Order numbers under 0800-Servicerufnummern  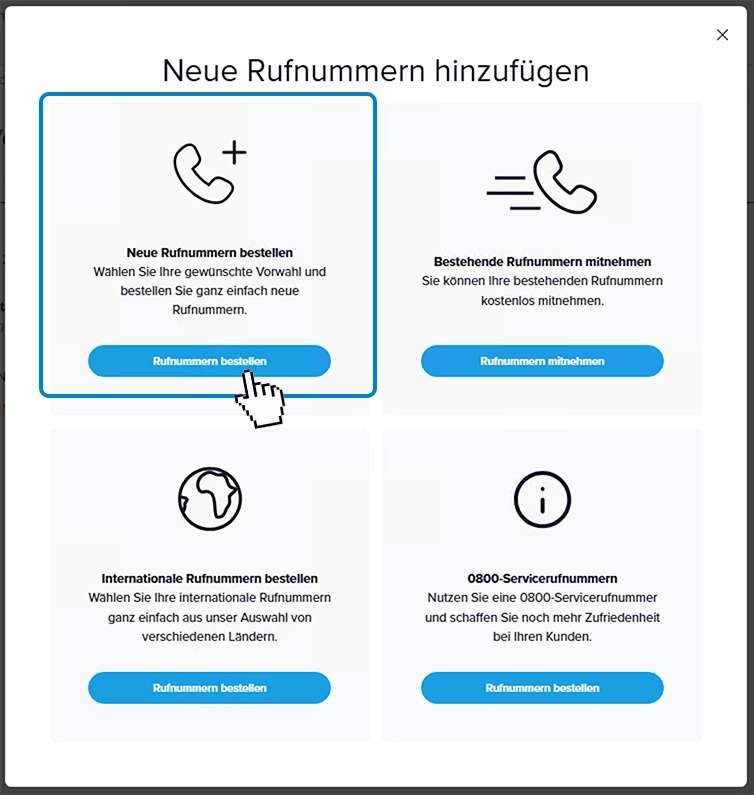coord(542,688)
